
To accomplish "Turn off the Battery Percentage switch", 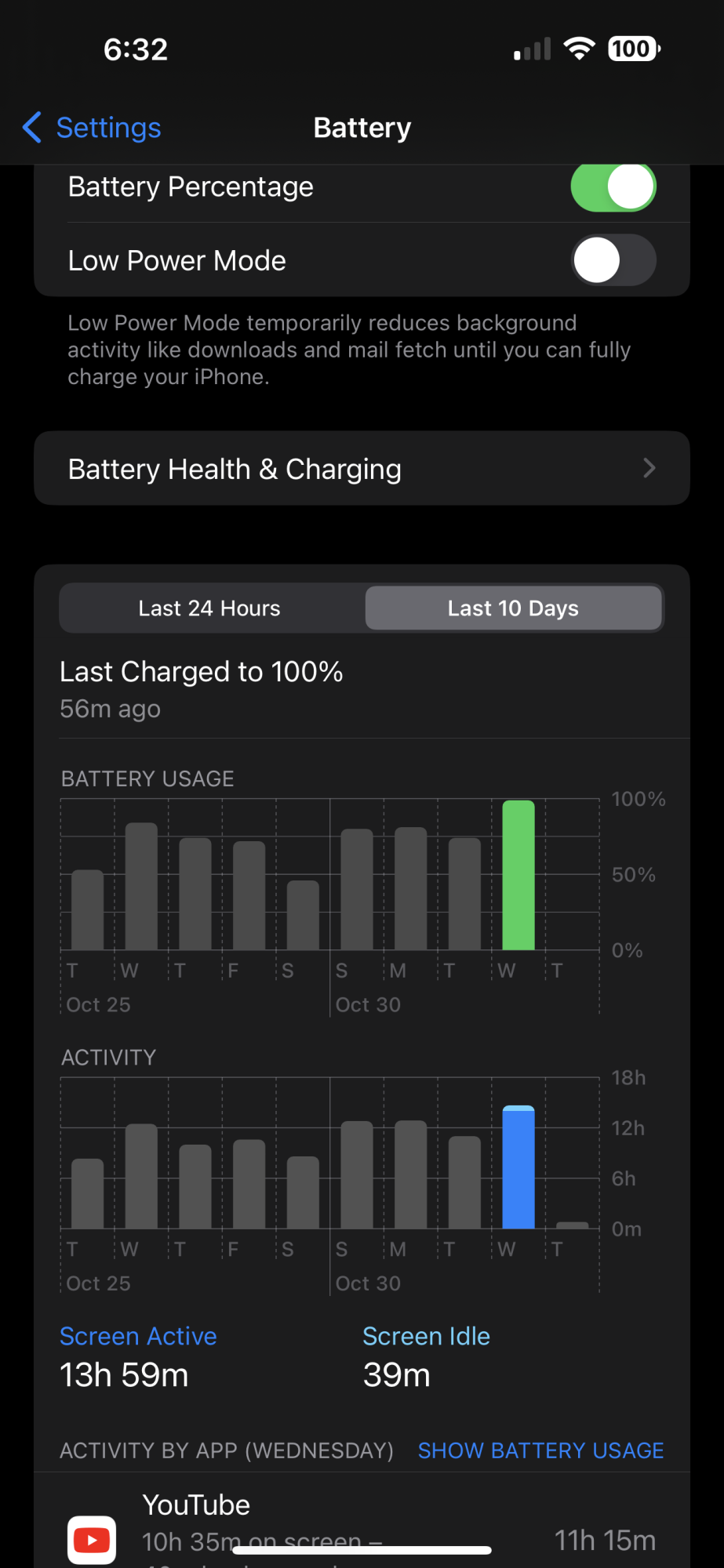I will coord(613,187).
